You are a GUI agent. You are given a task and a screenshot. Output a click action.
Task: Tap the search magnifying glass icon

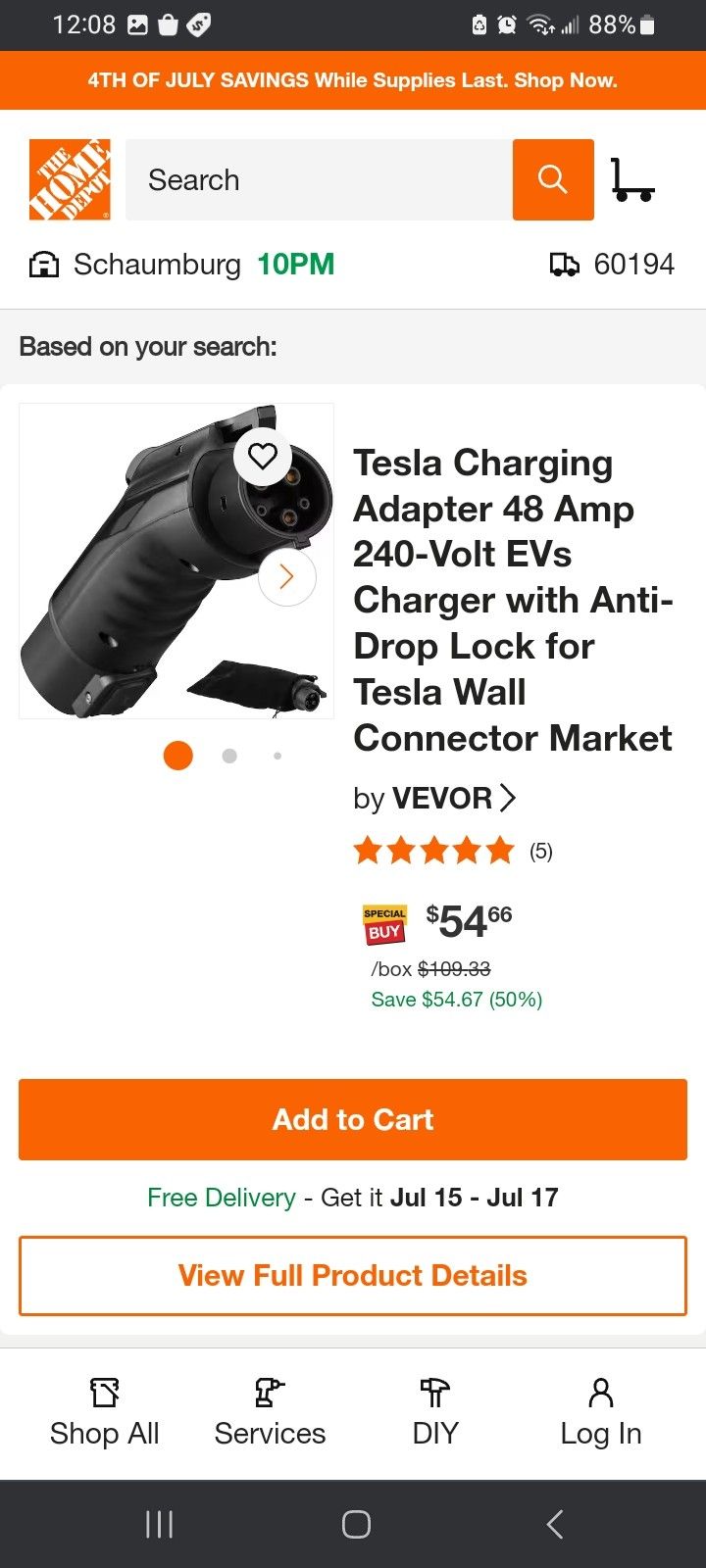point(552,179)
